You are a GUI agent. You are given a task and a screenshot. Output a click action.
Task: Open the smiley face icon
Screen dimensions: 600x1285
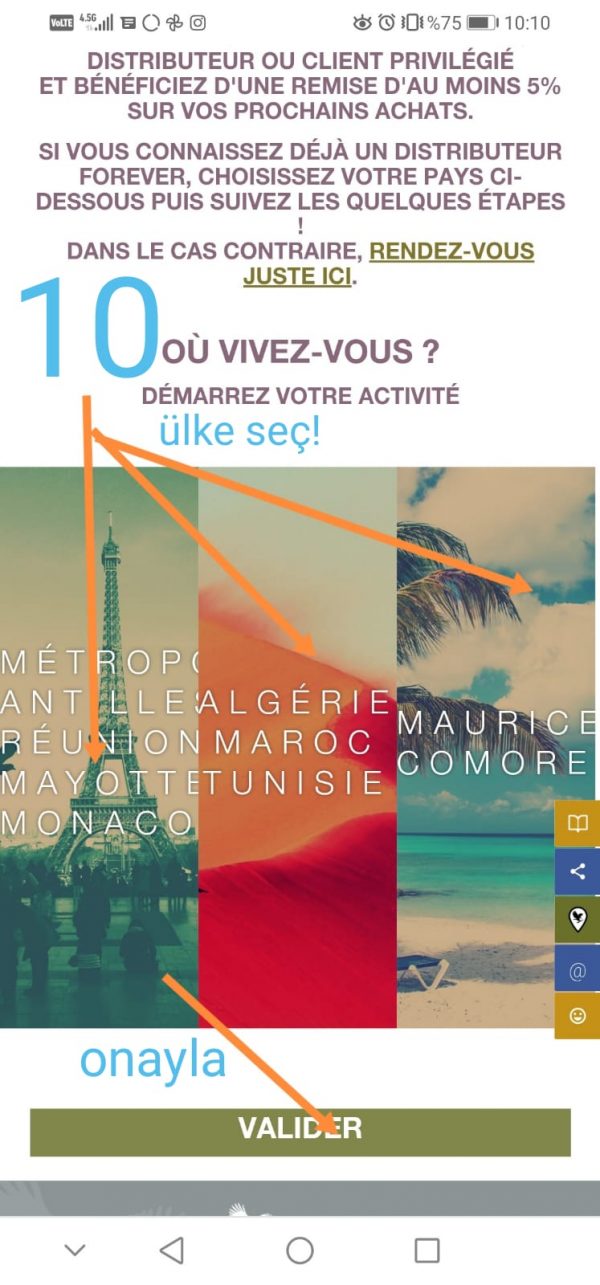point(577,1015)
